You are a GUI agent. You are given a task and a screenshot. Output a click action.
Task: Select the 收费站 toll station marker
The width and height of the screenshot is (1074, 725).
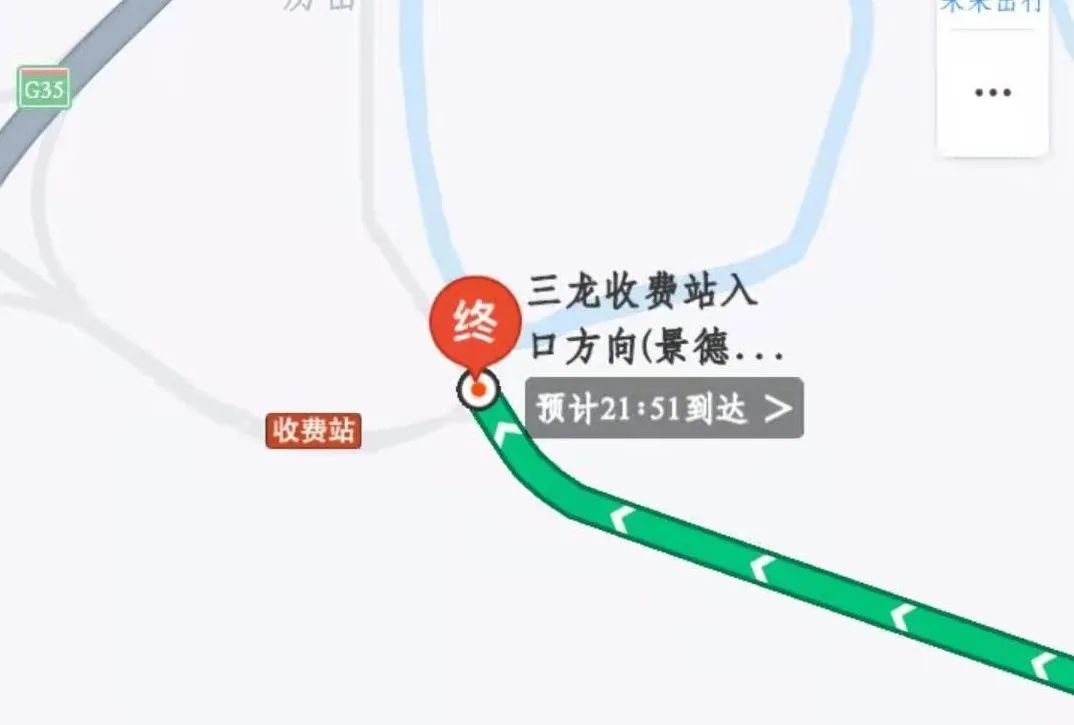313,431
